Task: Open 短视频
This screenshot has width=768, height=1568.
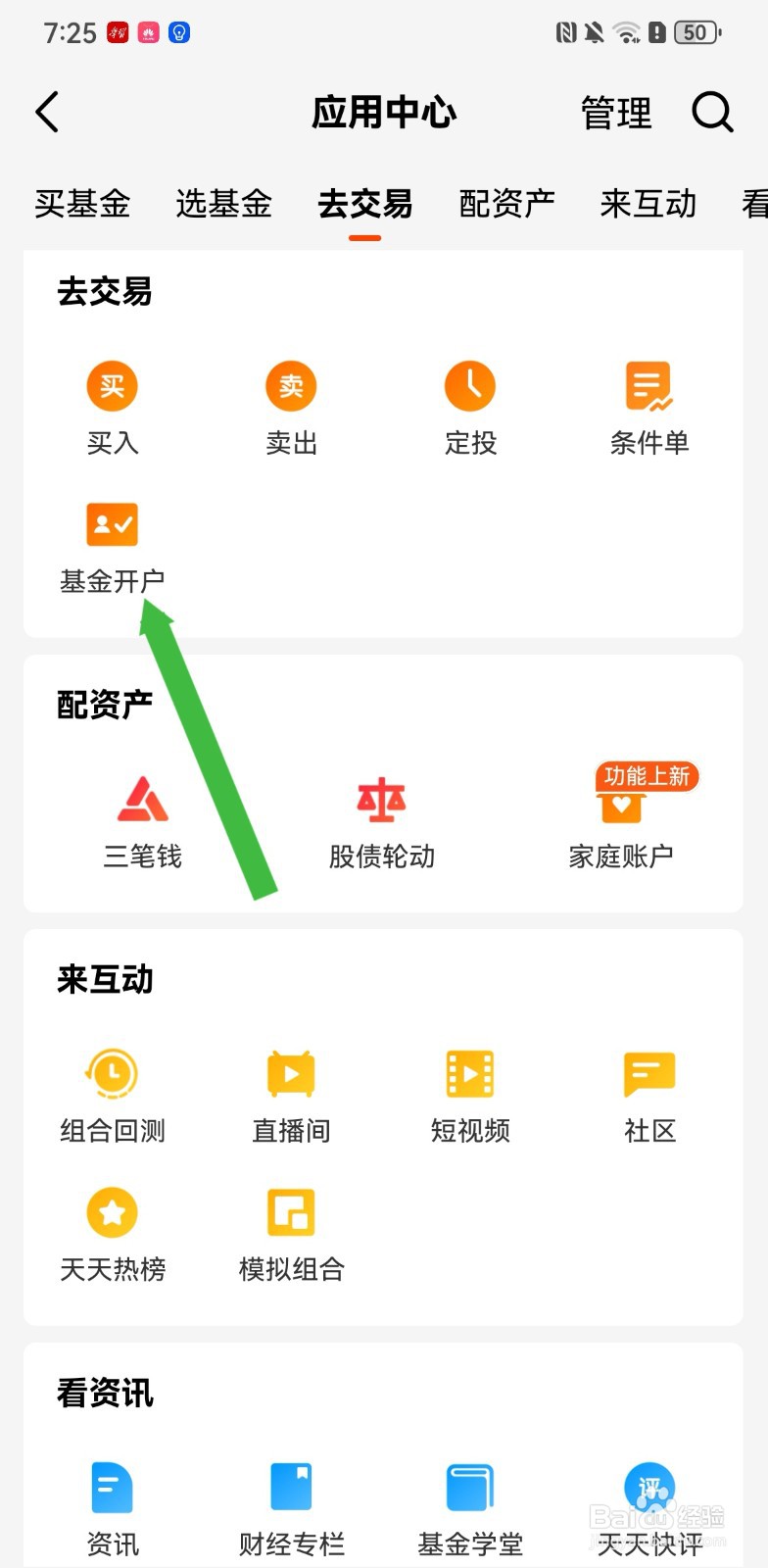Action: coord(470,1096)
